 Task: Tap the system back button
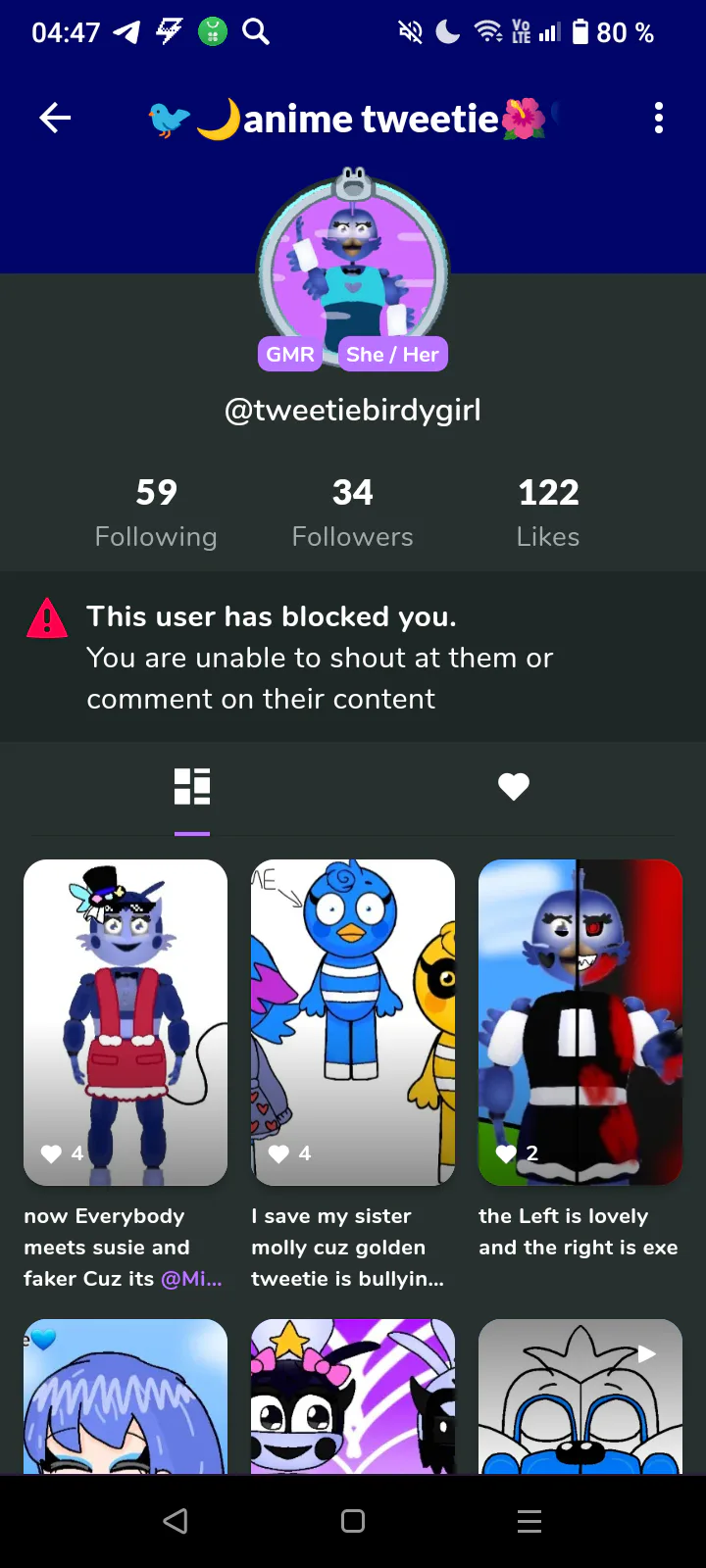[176, 1521]
